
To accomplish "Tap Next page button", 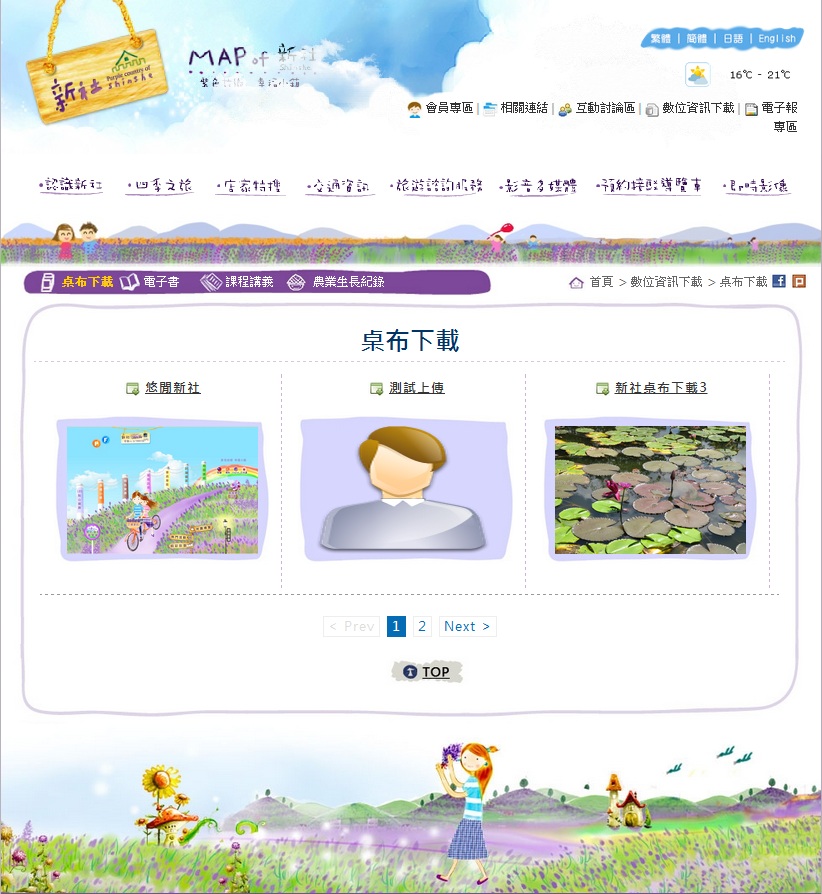I will click(x=467, y=626).
